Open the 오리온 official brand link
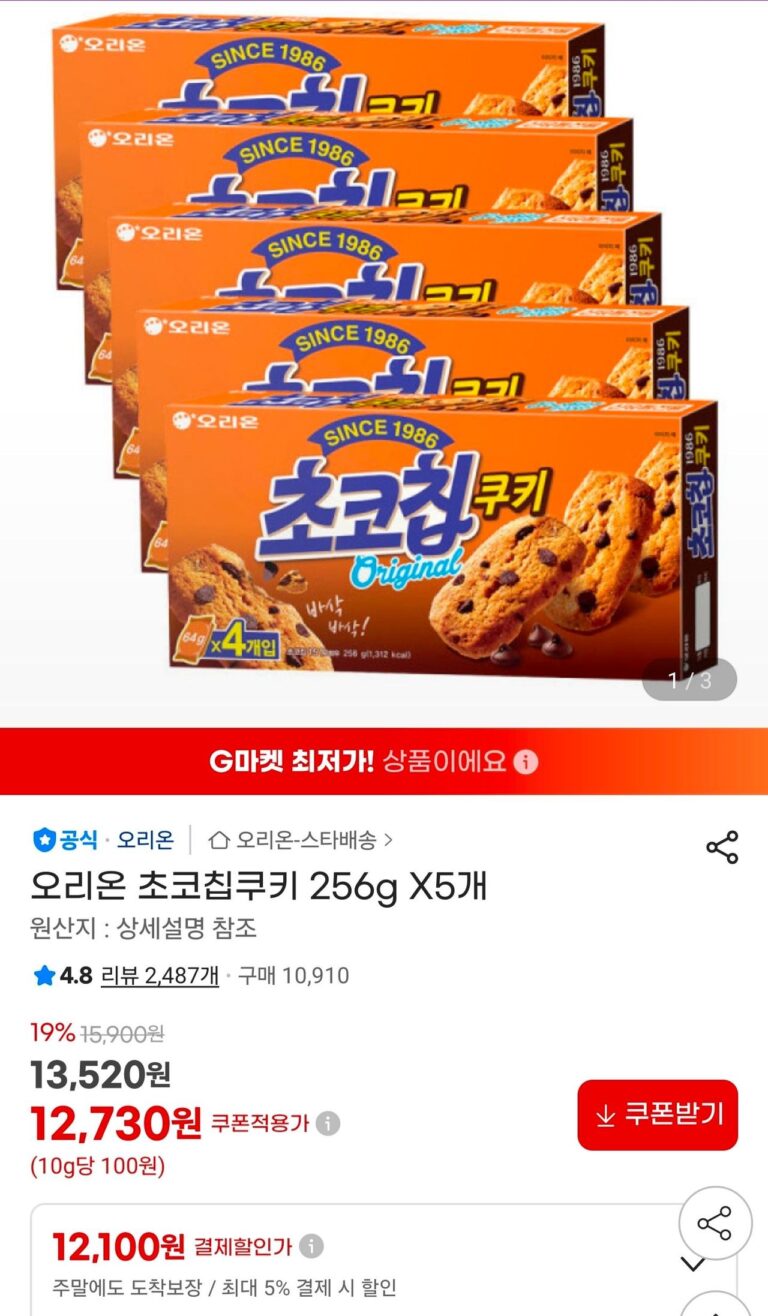 point(145,839)
